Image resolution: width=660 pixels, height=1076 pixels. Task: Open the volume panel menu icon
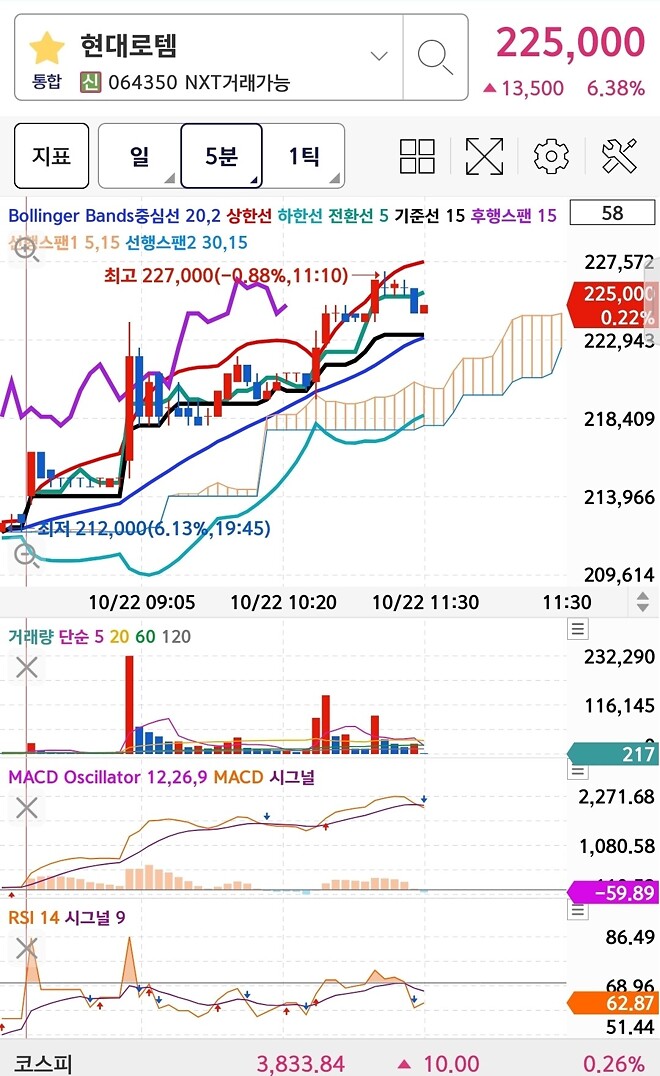point(578,629)
